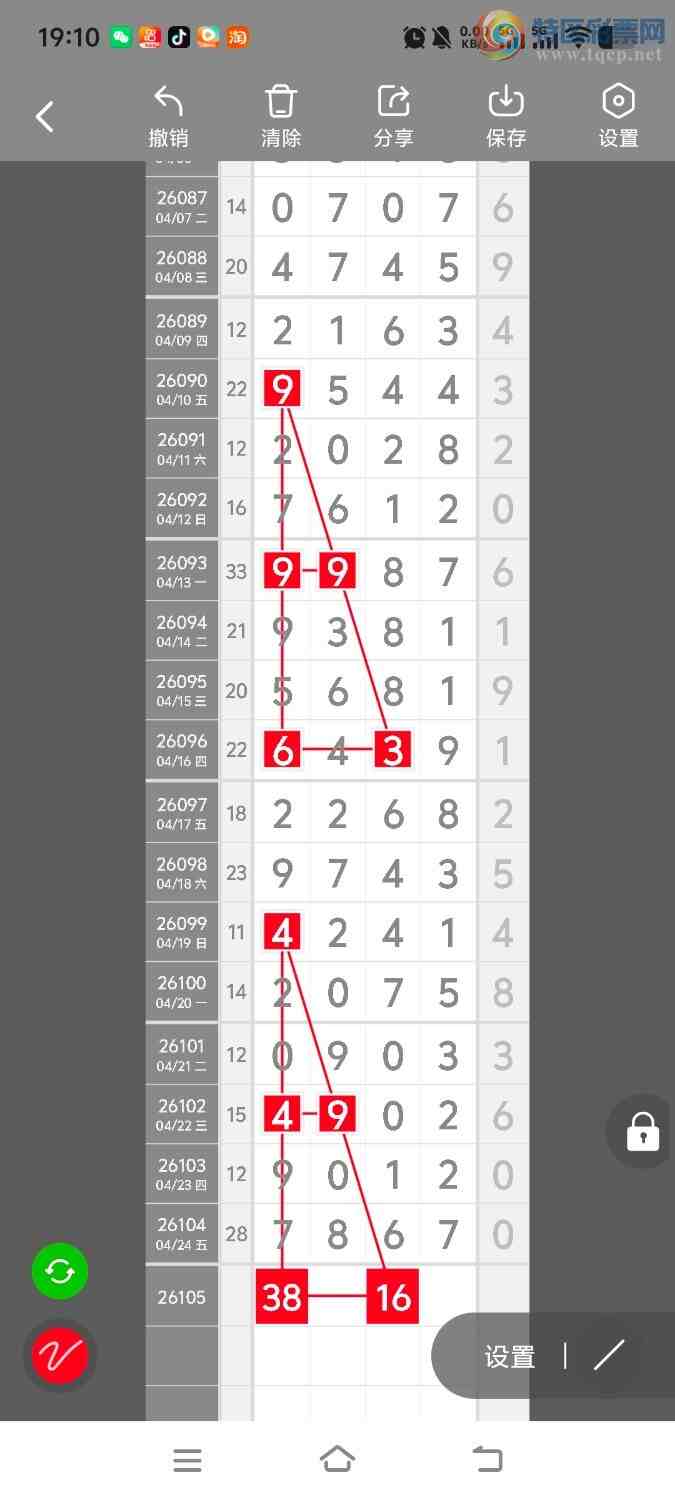The image size is (675, 1500).
Task: Go to the system home screen
Action: [x=337, y=1460]
